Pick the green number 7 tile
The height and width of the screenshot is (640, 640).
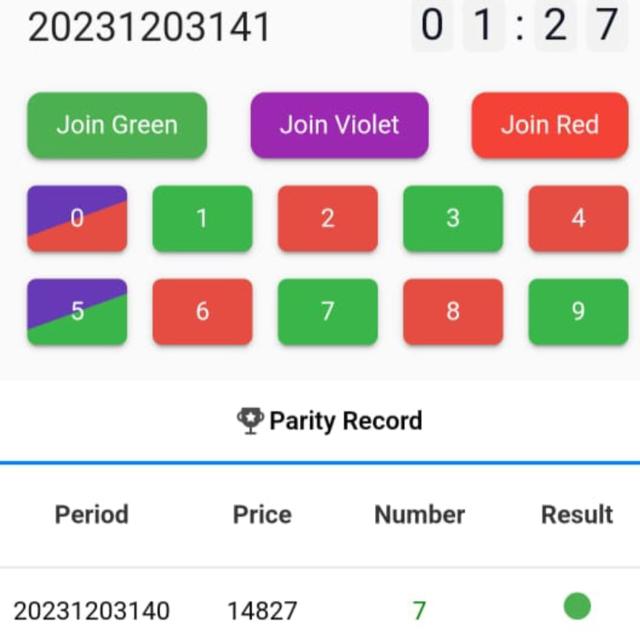pos(327,311)
